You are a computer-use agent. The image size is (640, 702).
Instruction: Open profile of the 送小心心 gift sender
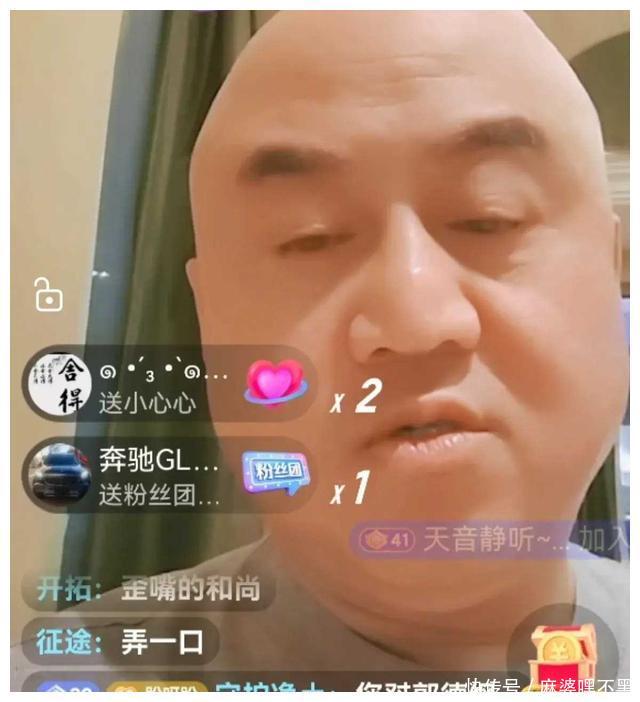click(57, 384)
